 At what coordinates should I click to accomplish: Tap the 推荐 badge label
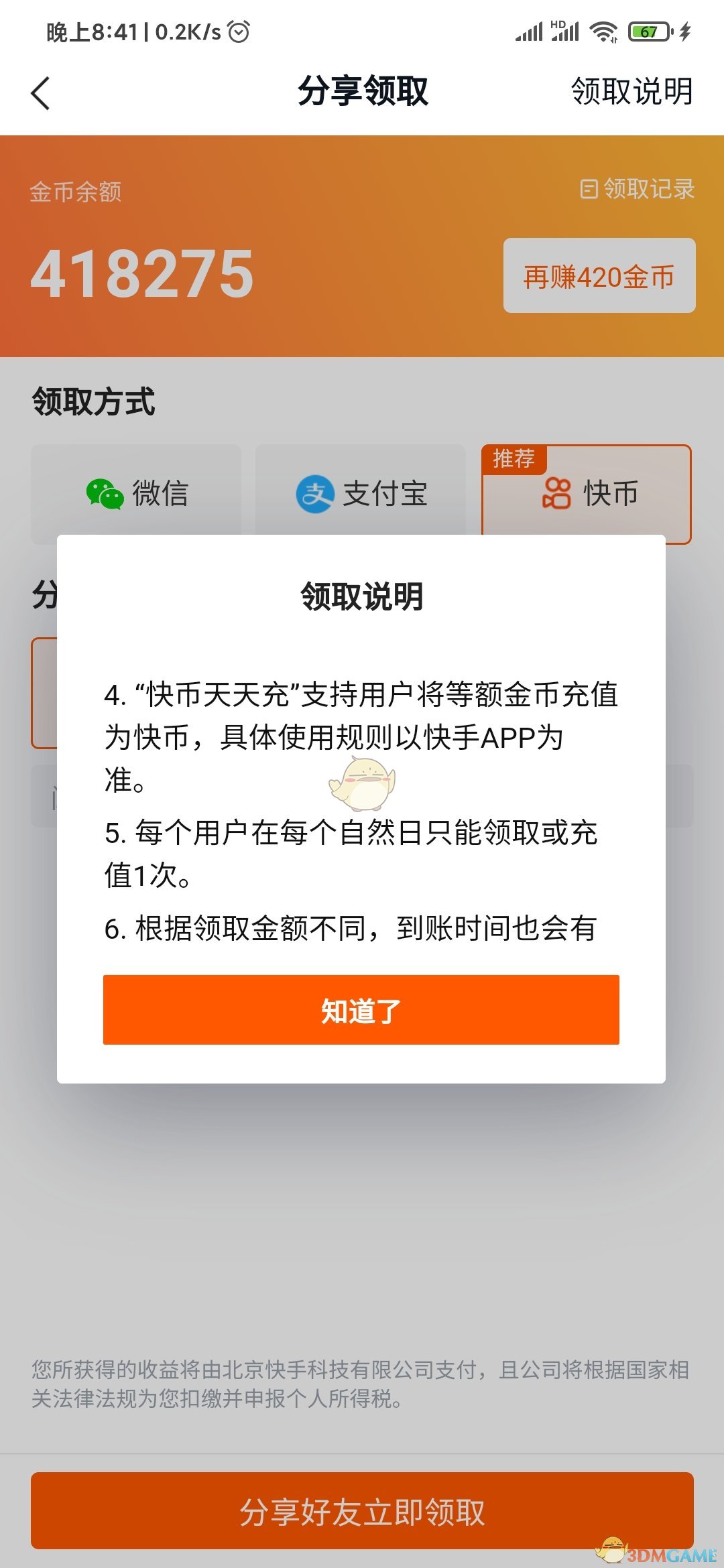(x=516, y=459)
